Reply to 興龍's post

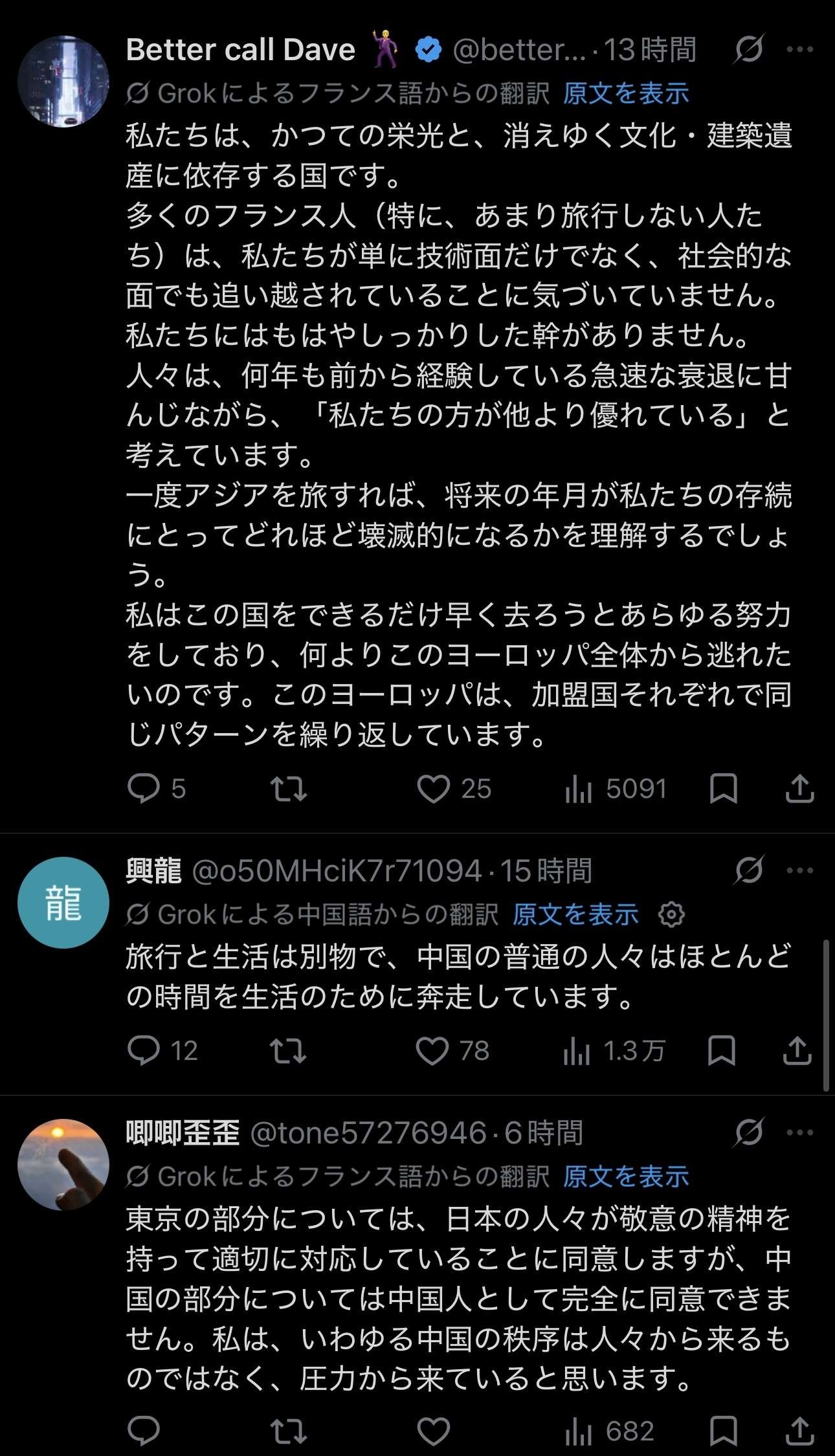[144, 1051]
